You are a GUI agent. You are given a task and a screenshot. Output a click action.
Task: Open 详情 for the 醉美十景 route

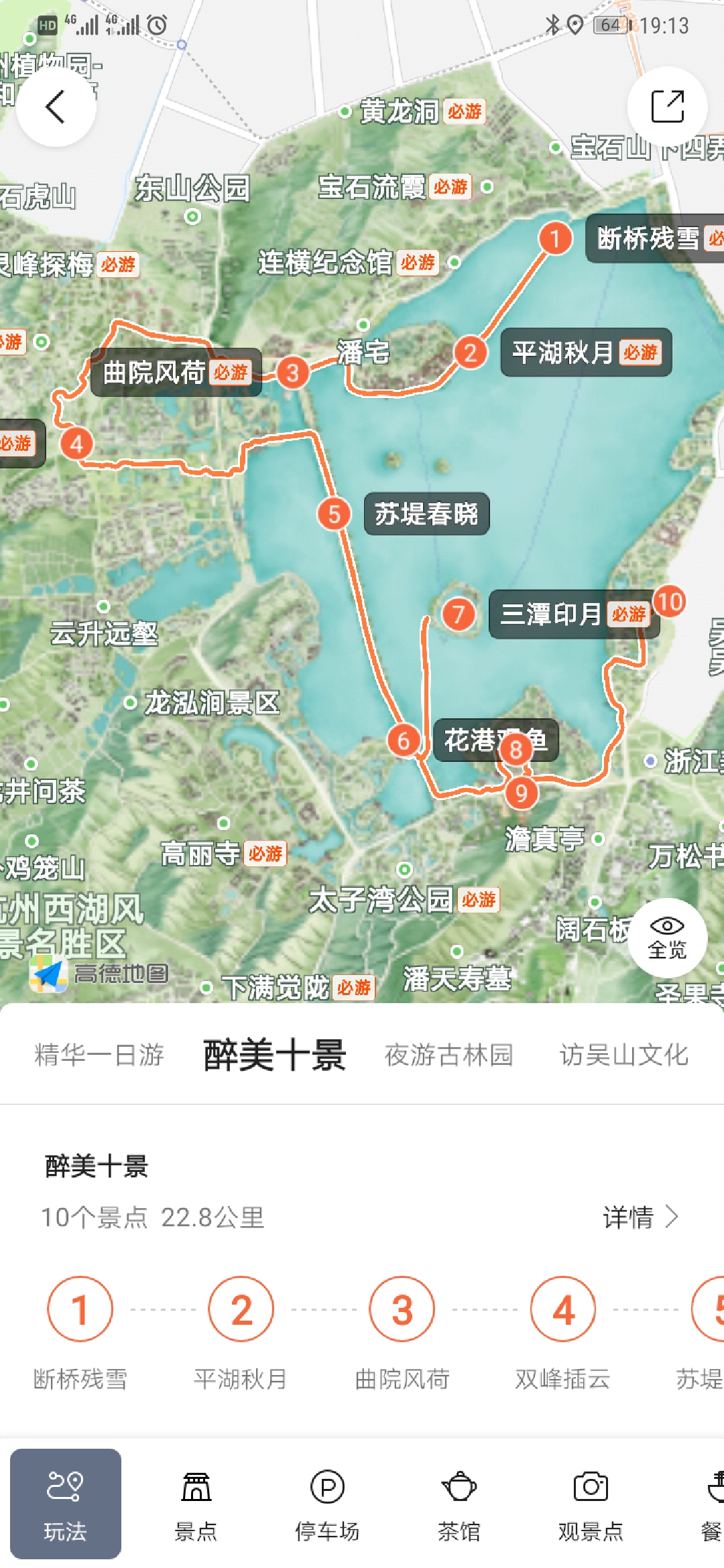pyautogui.click(x=640, y=1216)
